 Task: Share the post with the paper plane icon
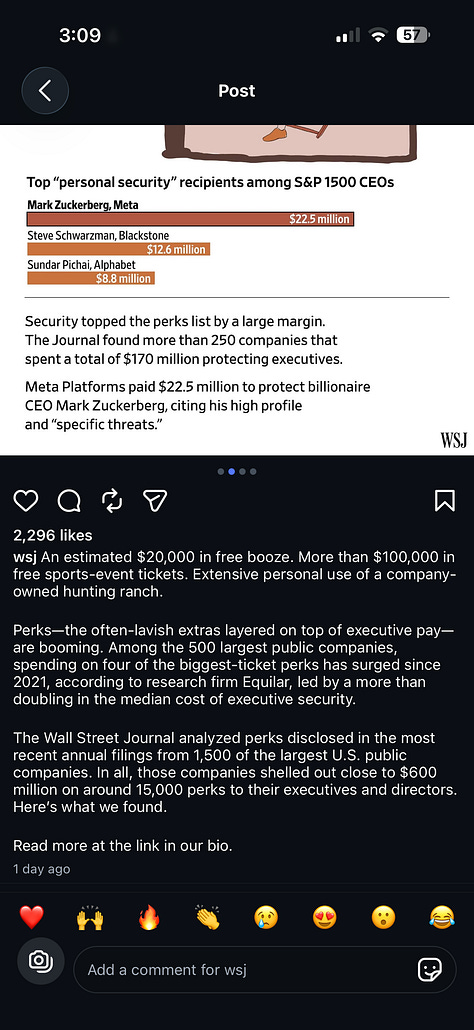155,501
